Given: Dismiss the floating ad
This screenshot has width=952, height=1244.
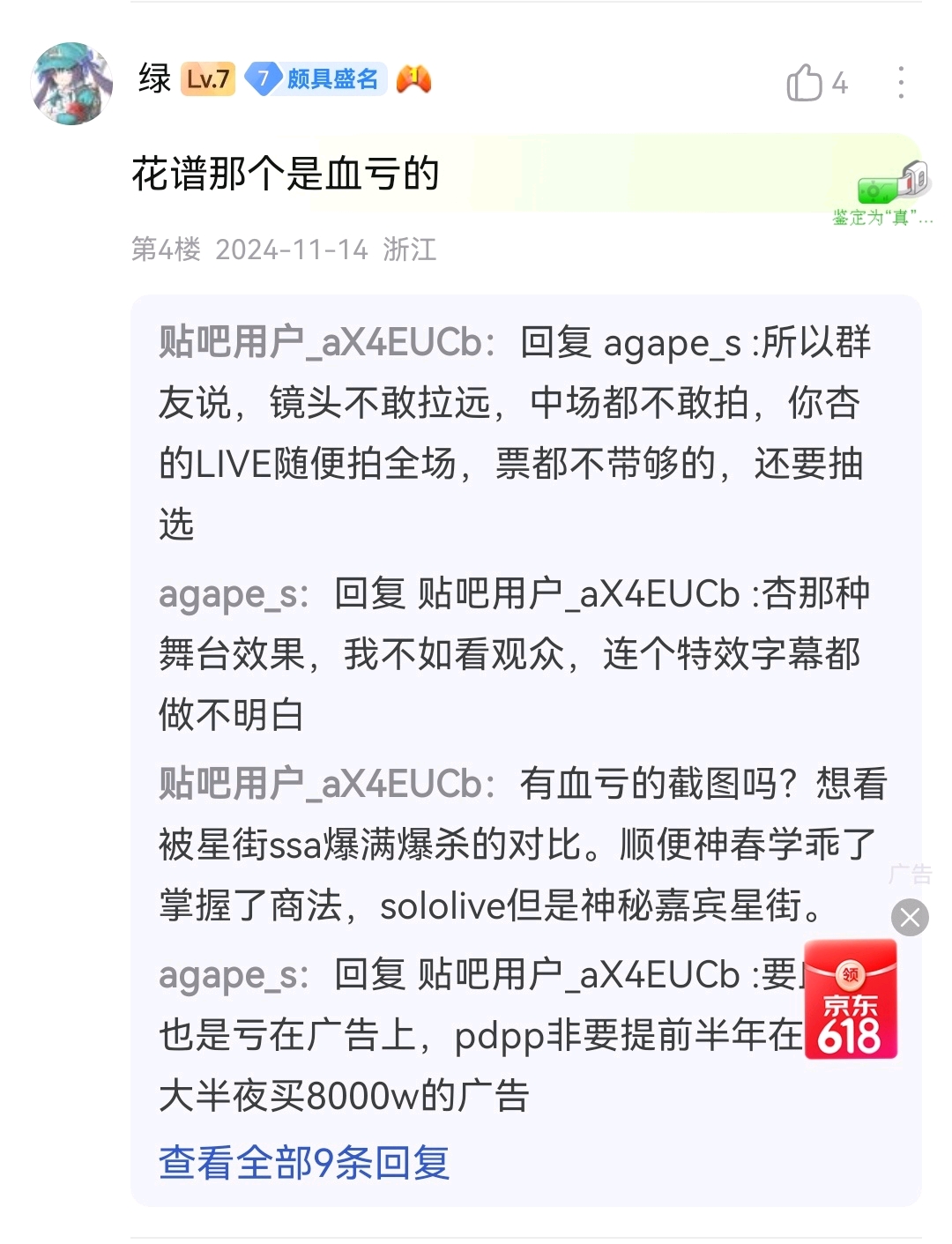Looking at the screenshot, I should 910,918.
